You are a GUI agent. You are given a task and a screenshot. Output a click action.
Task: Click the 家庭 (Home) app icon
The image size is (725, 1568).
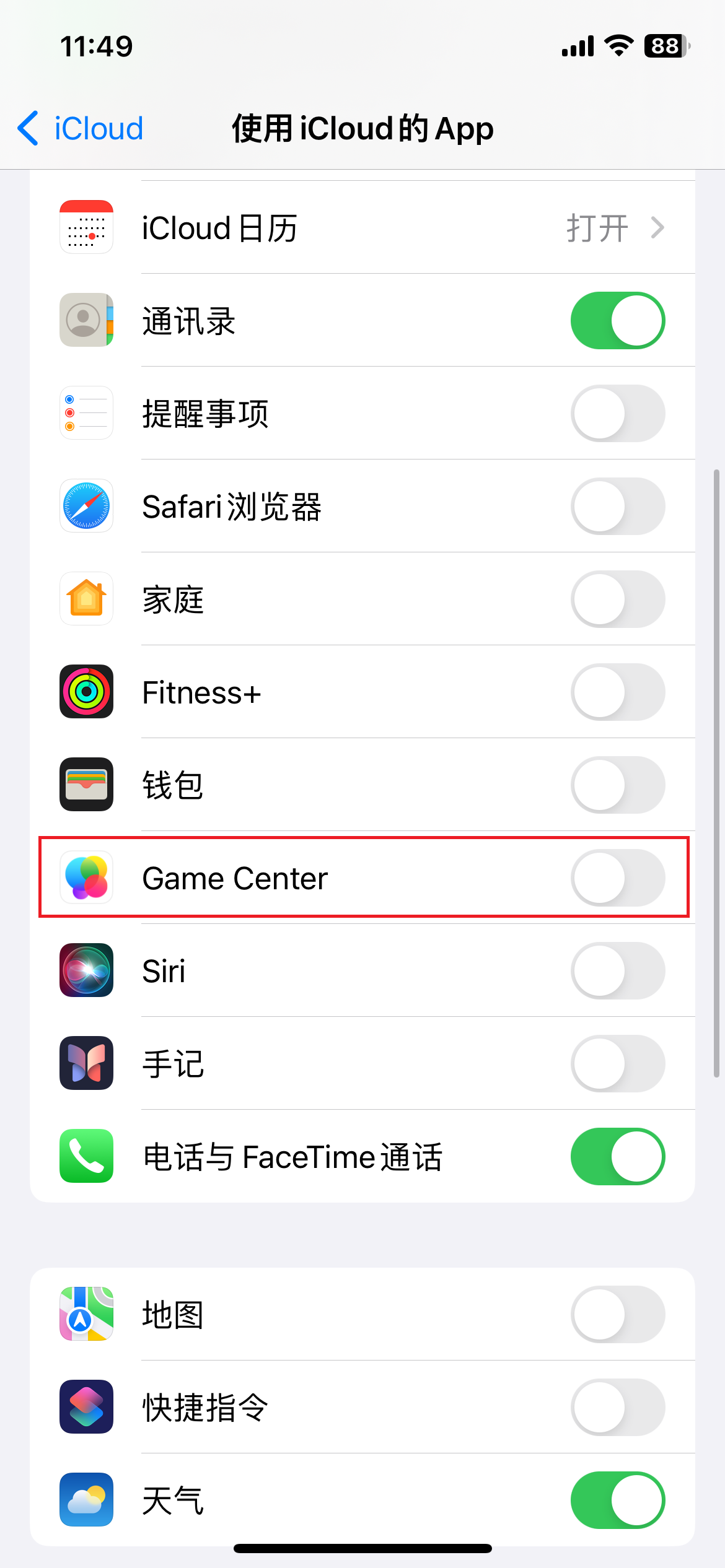[86, 599]
